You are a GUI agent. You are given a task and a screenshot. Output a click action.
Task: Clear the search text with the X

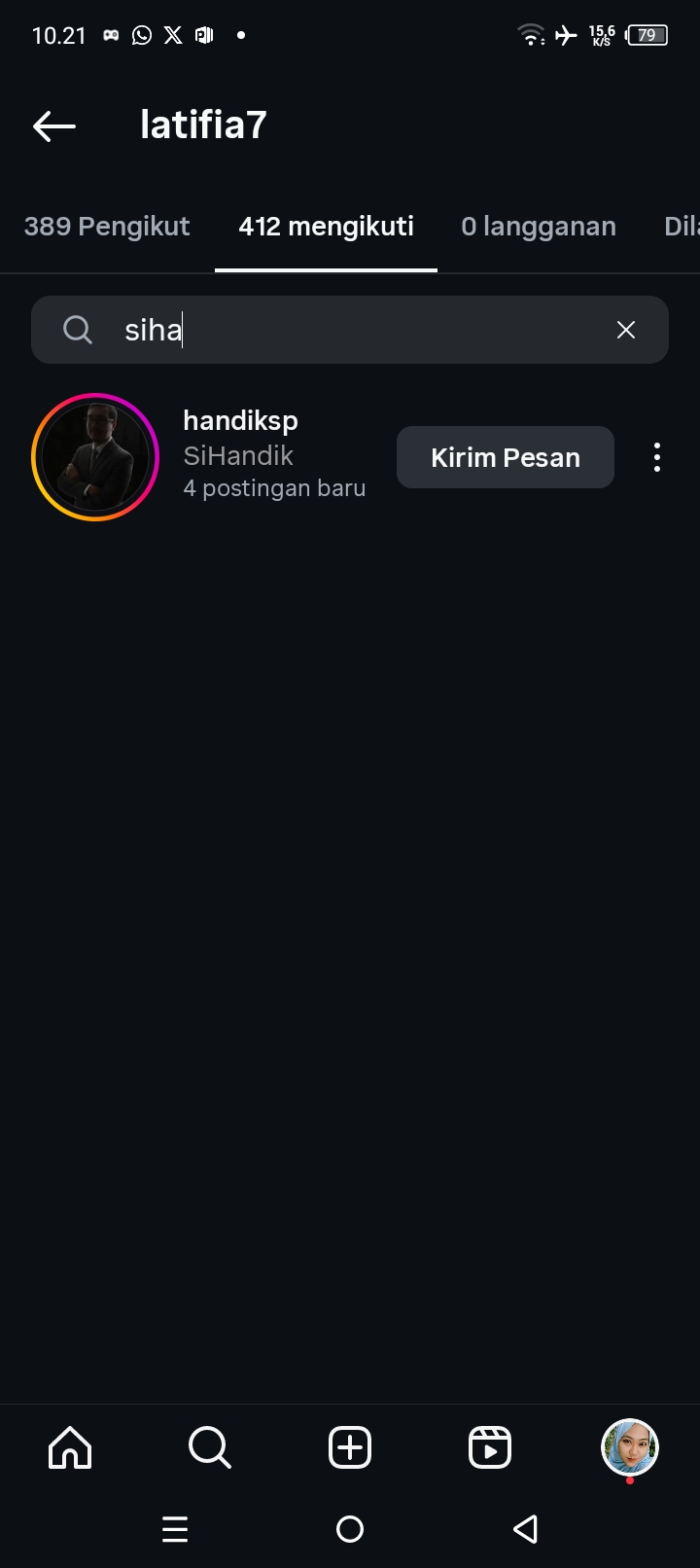pos(626,330)
